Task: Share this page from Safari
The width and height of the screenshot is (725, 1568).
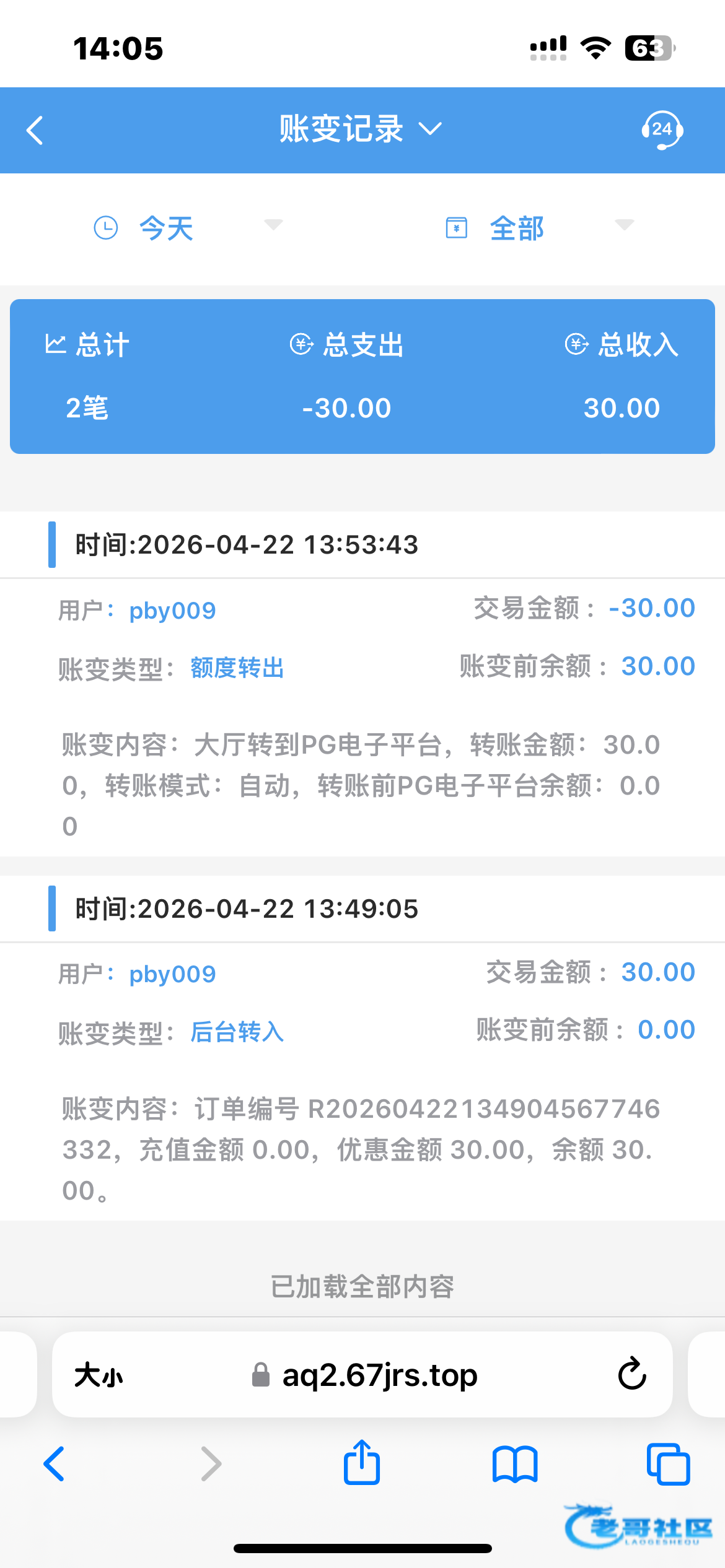Action: (x=362, y=1463)
